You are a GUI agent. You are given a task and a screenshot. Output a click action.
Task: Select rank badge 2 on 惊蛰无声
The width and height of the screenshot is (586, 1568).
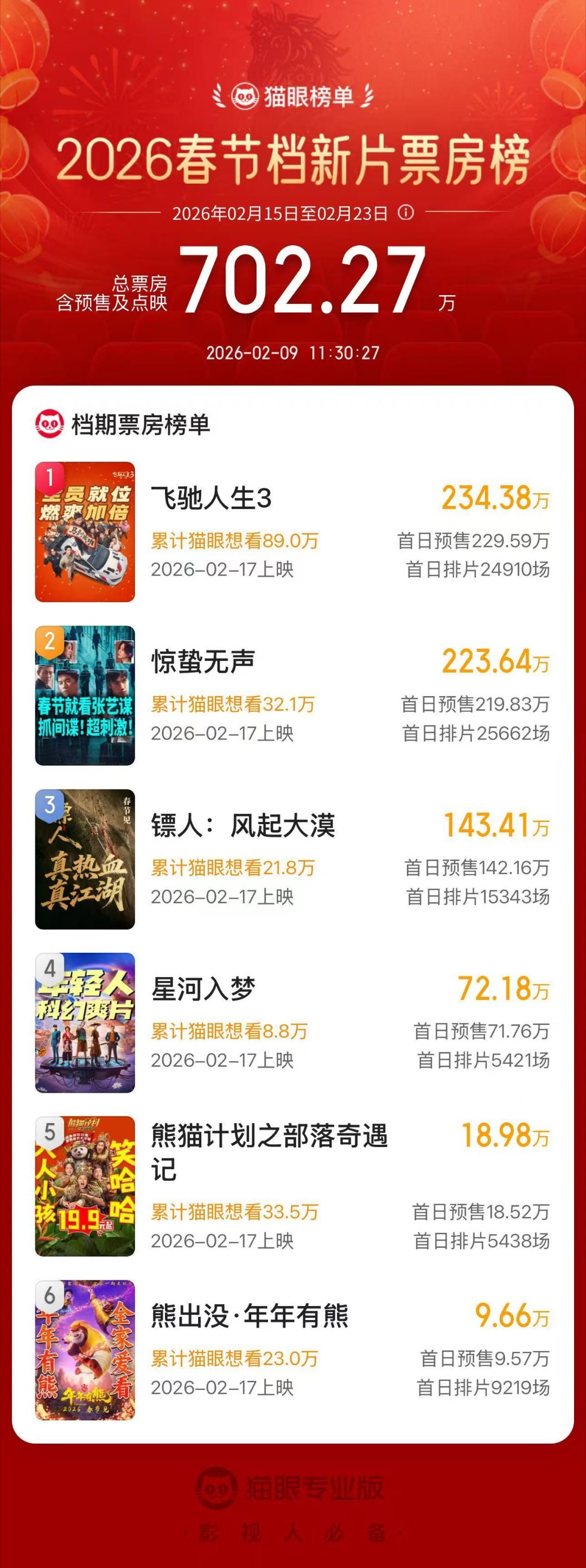[x=52, y=641]
